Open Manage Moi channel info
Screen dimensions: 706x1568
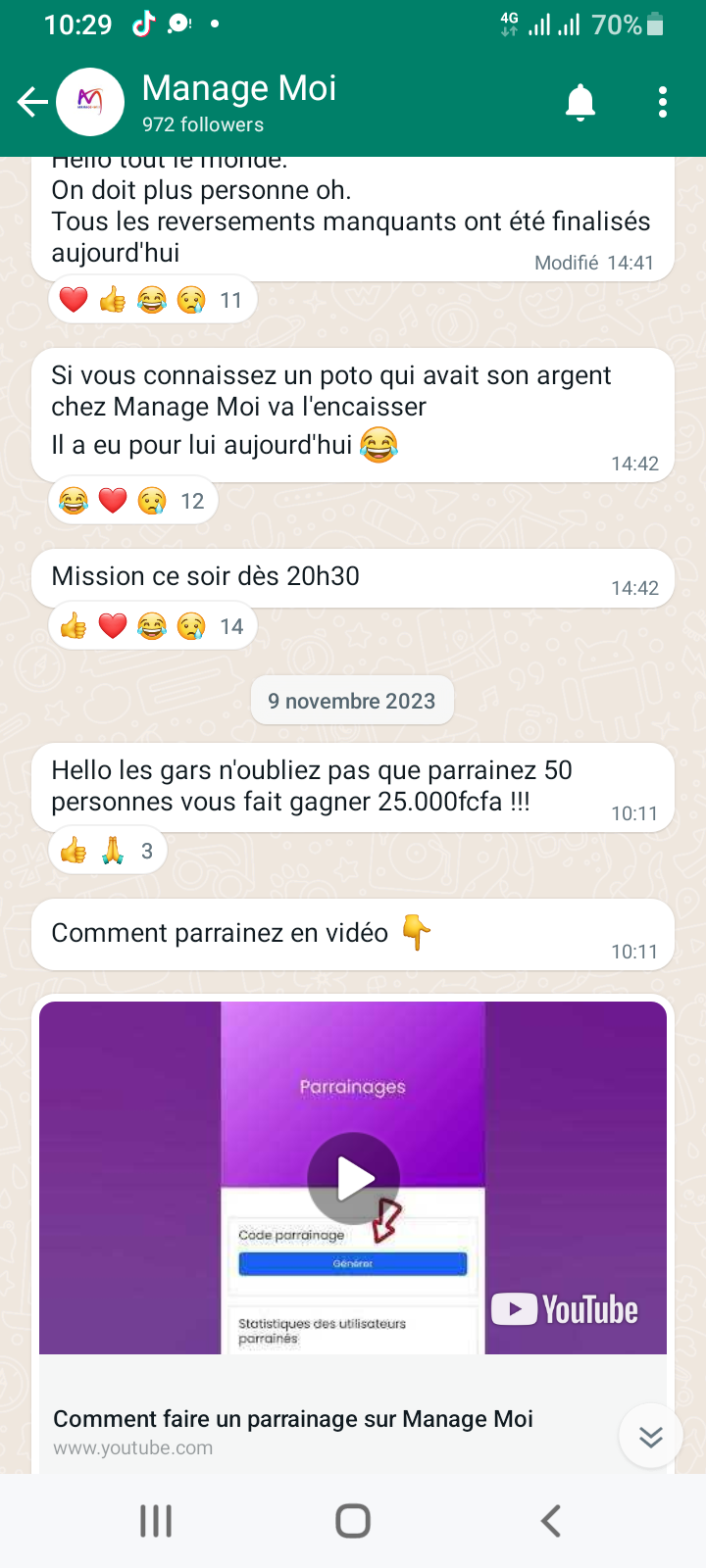point(239,102)
